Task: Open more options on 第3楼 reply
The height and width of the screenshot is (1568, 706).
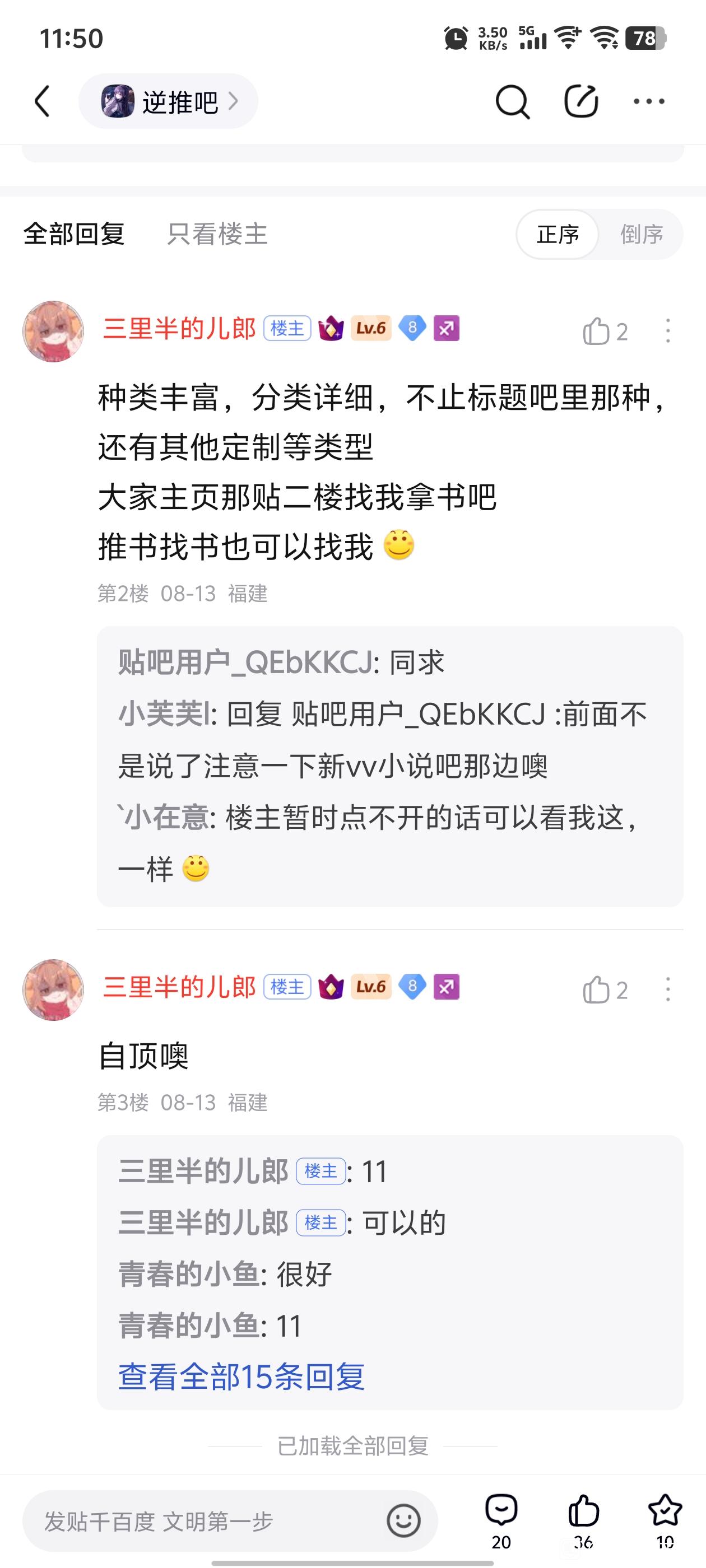Action: coord(668,990)
